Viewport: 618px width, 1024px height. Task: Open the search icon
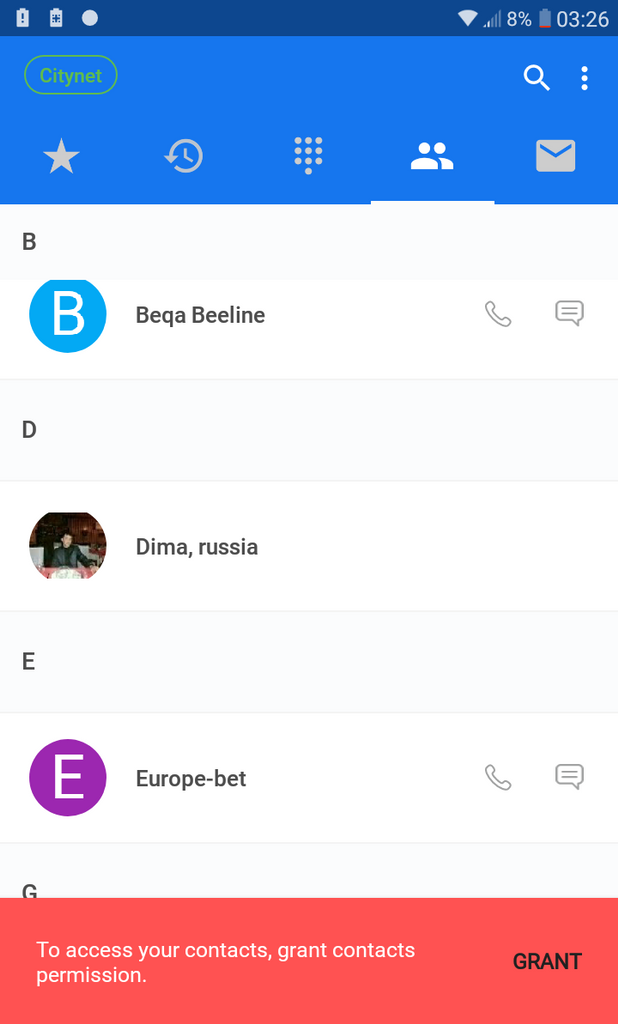(x=537, y=78)
